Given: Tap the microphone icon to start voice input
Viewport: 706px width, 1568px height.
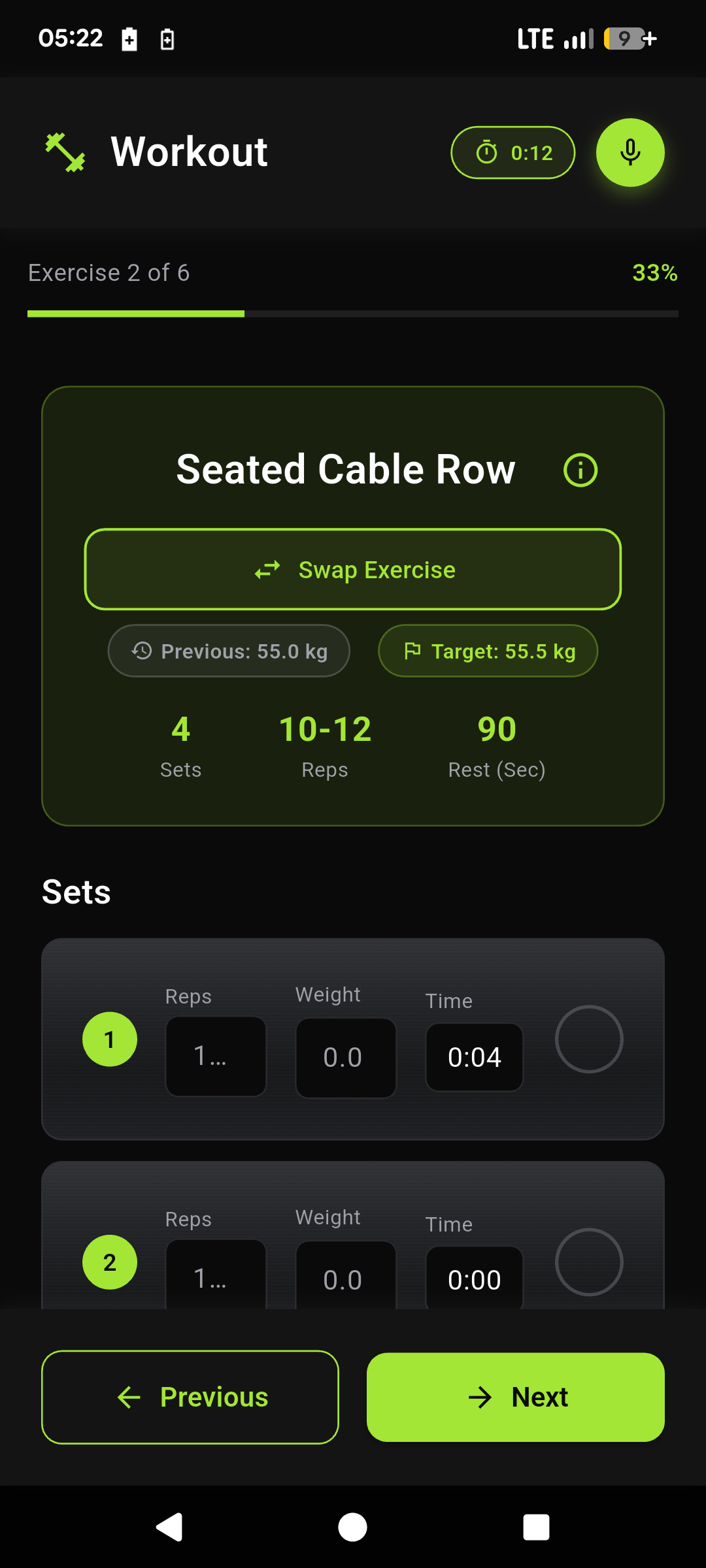Looking at the screenshot, I should pyautogui.click(x=630, y=152).
